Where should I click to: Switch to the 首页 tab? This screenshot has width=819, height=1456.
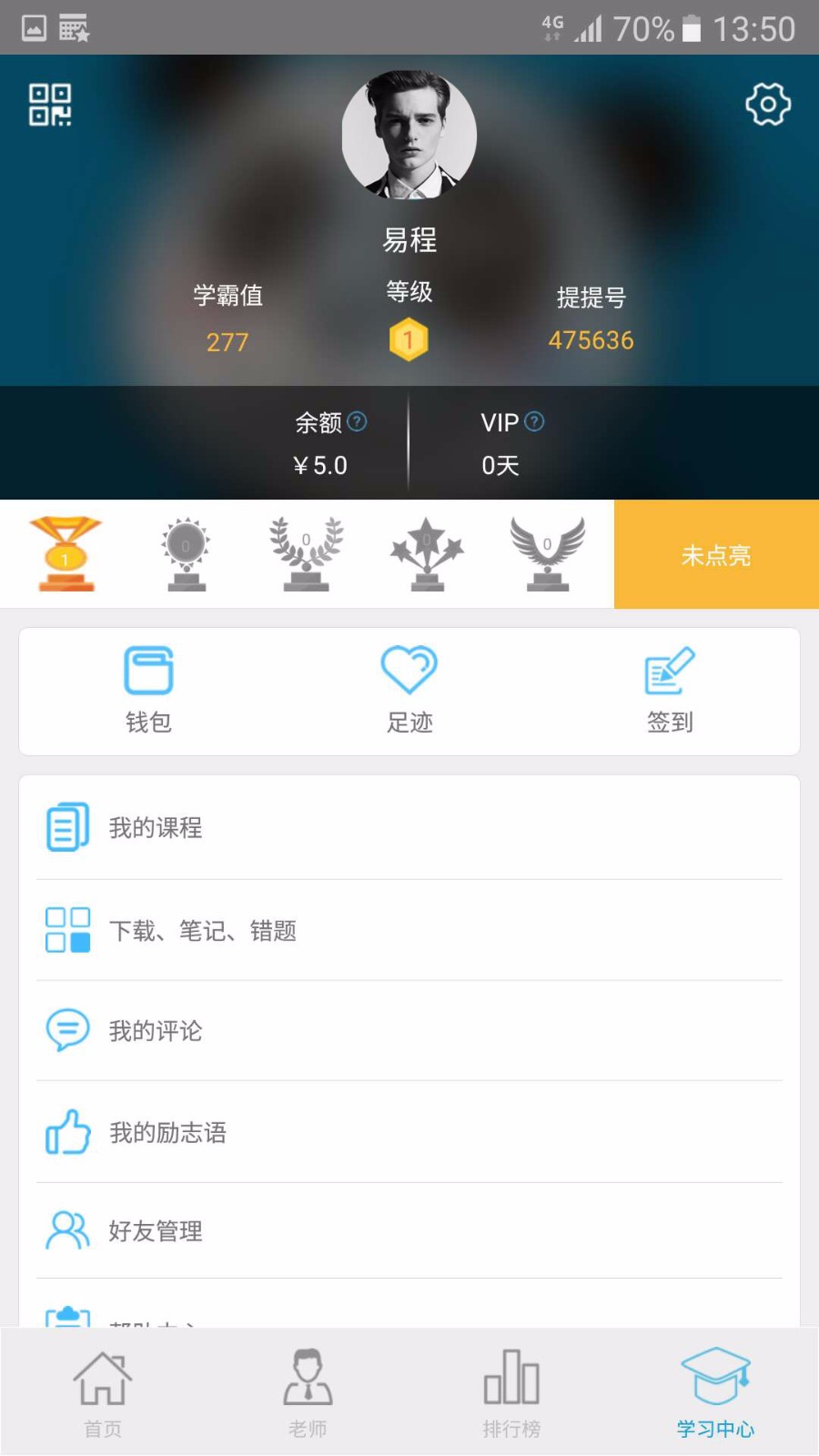(103, 1393)
